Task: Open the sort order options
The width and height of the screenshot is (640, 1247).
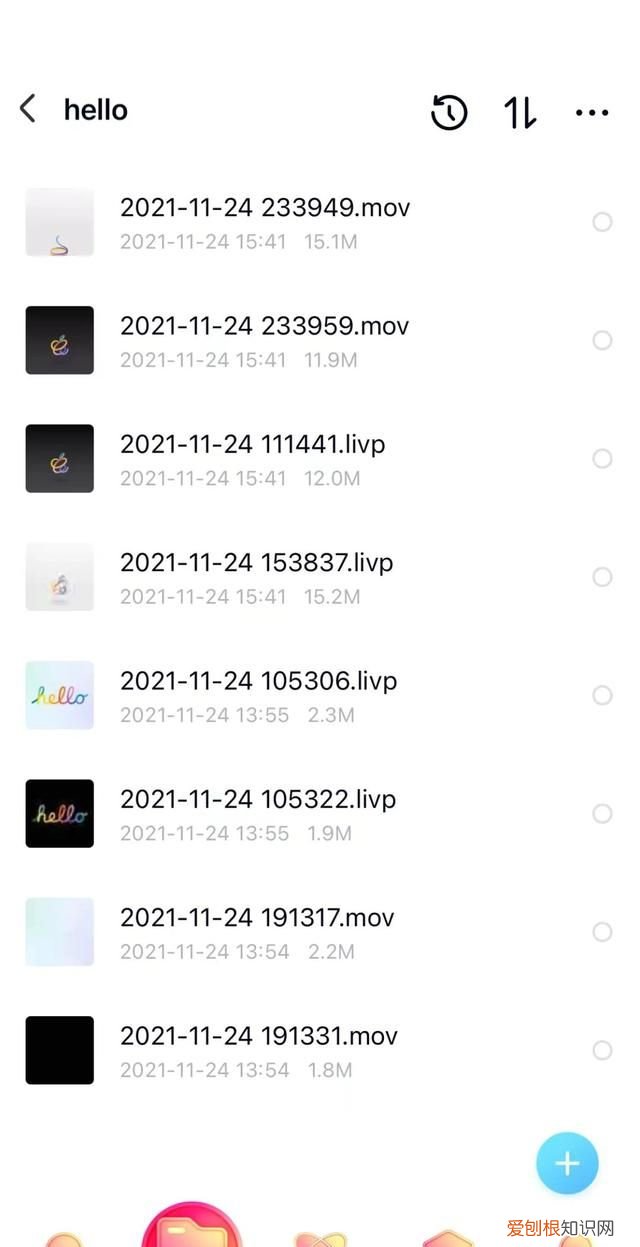Action: click(520, 112)
